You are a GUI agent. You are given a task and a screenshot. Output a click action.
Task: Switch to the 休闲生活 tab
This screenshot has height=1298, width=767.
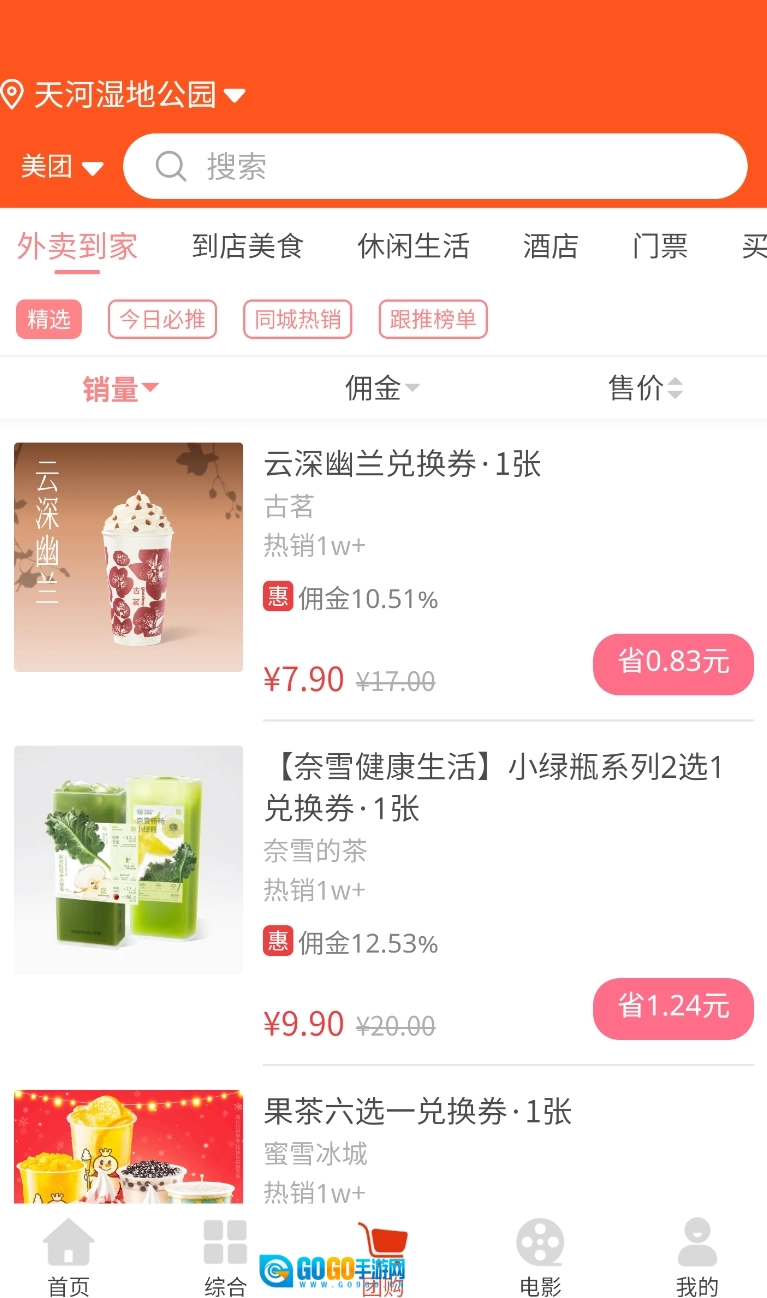coord(413,246)
